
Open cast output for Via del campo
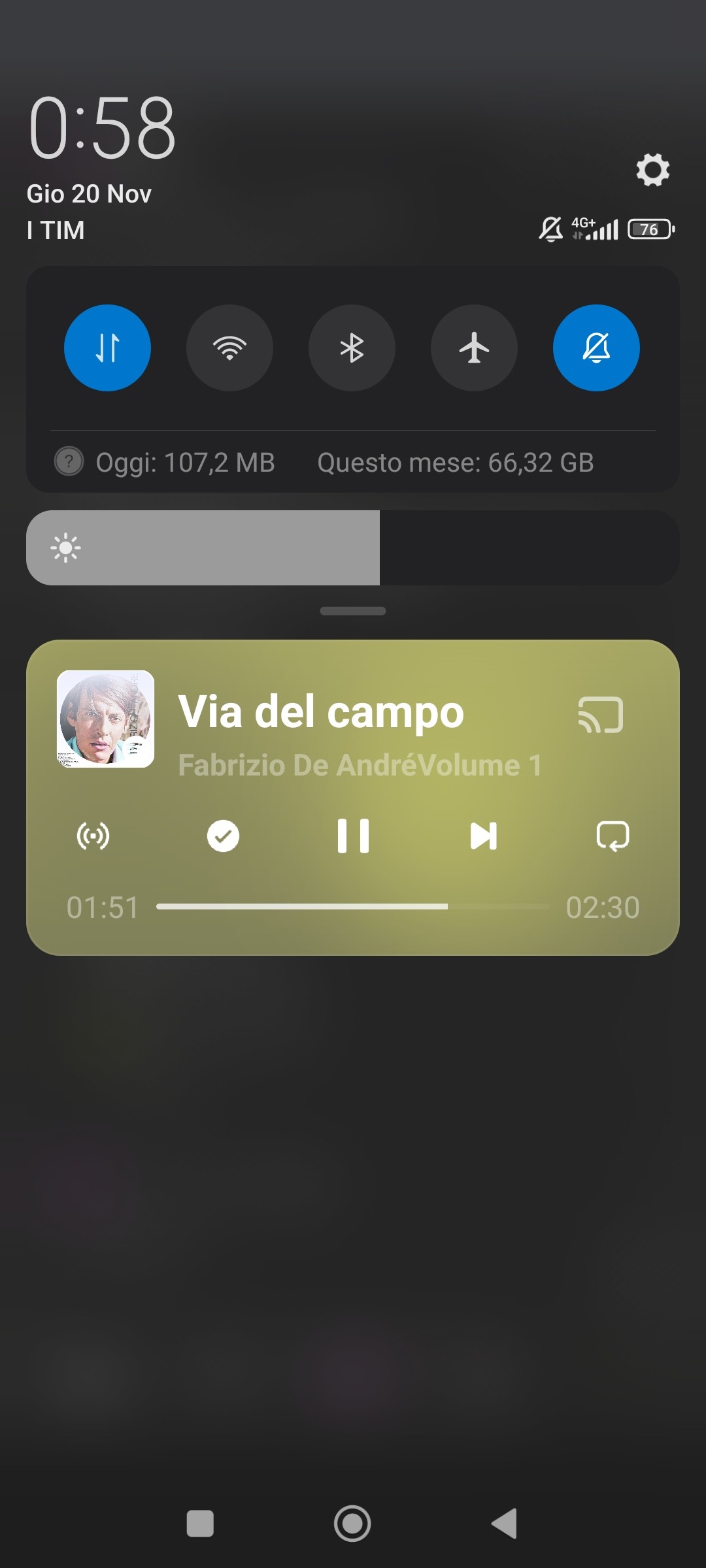coord(600,715)
